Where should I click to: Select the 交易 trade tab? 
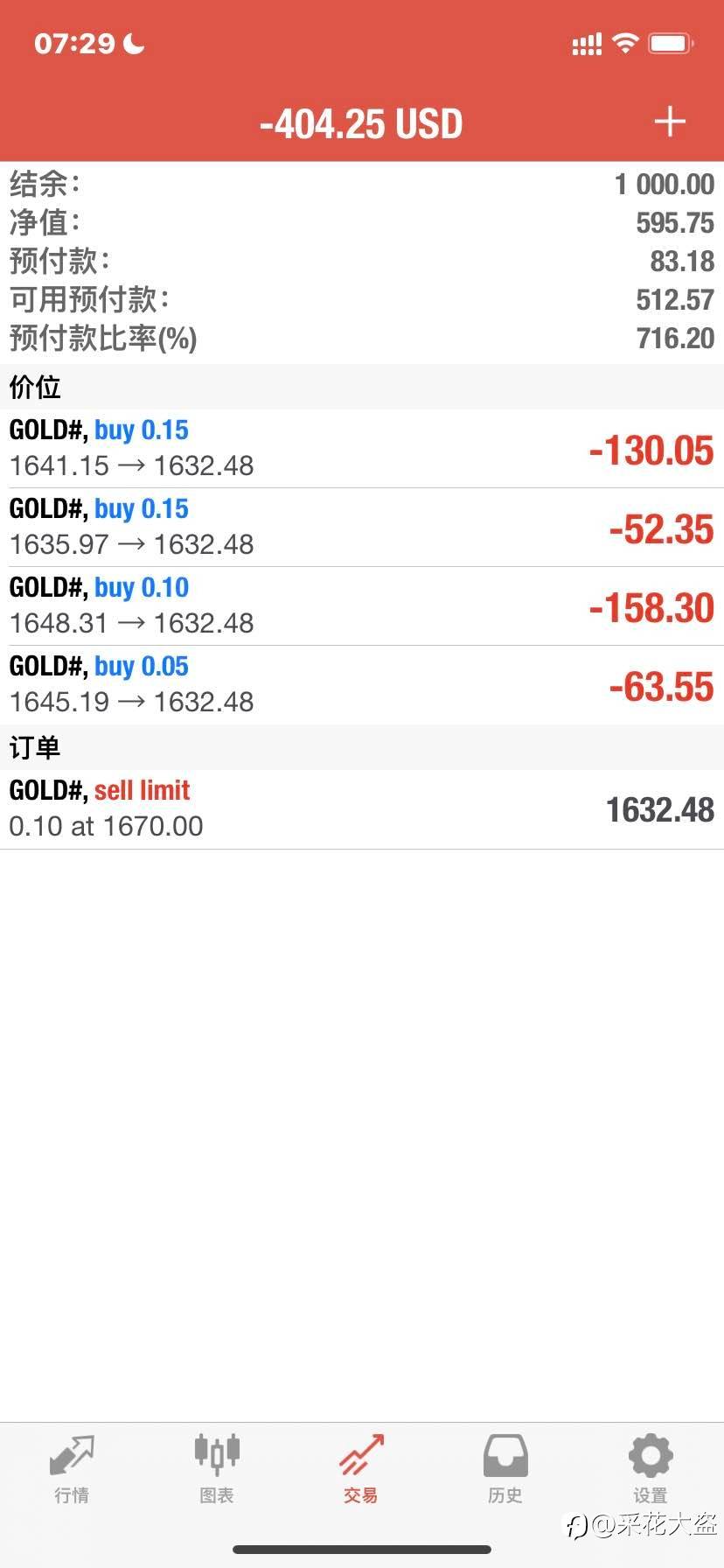pos(361,1469)
